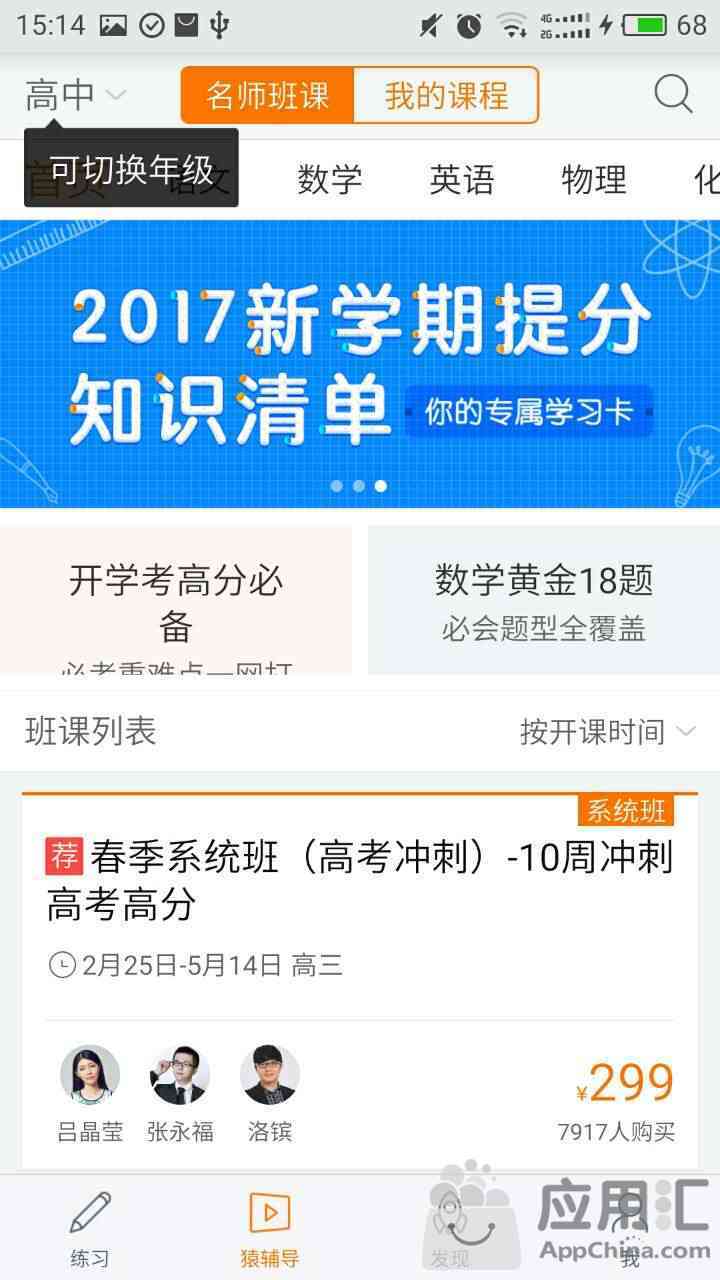Go to the 猿辅导 tab

click(x=270, y=1228)
